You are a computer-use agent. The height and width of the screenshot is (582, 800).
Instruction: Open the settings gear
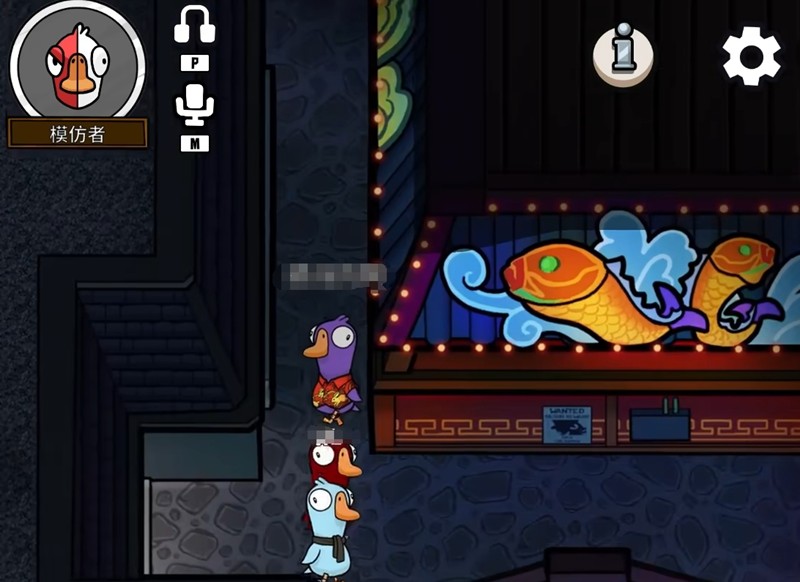coord(751,57)
